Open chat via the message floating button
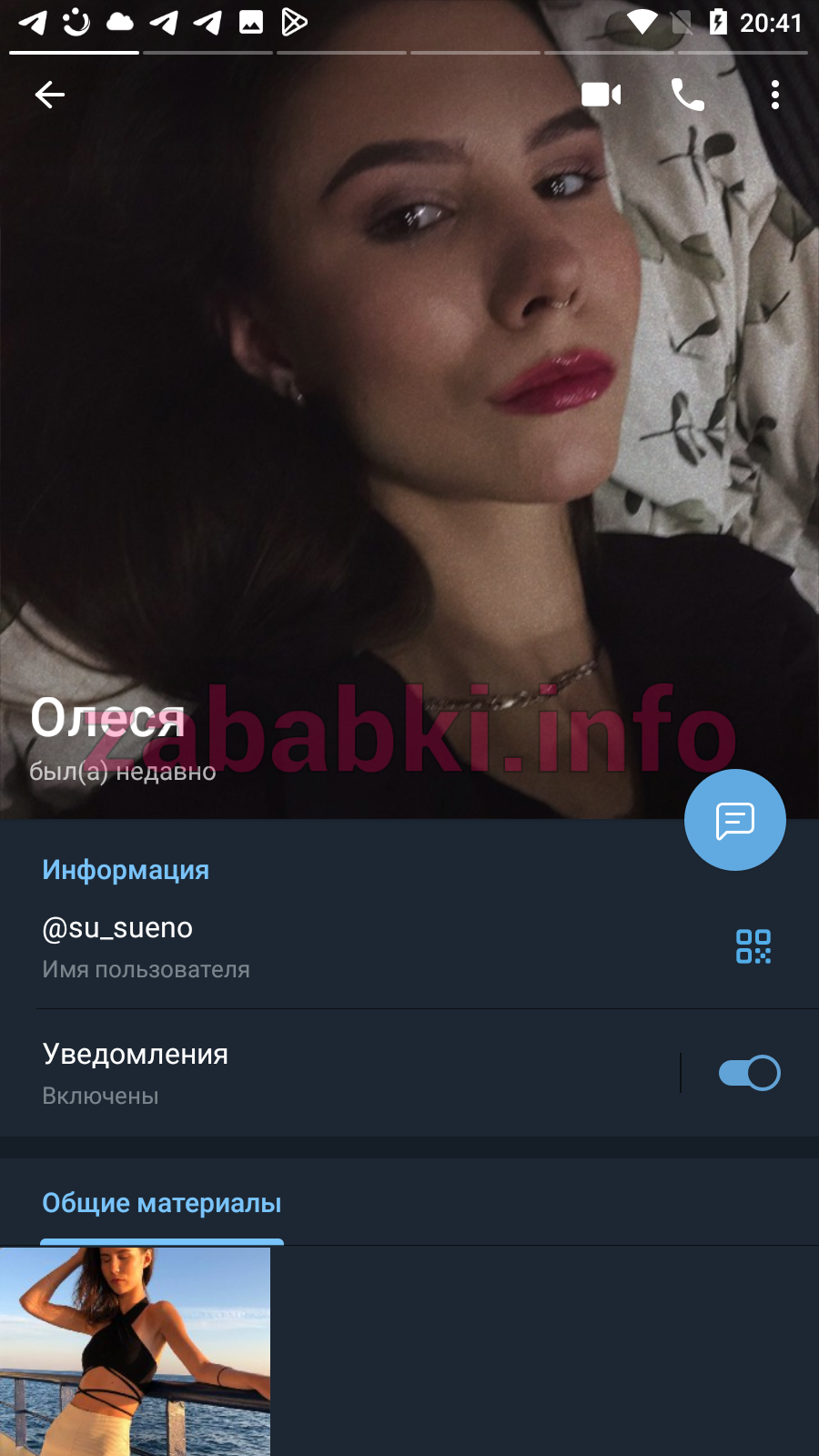This screenshot has width=819, height=1456. 735,820
